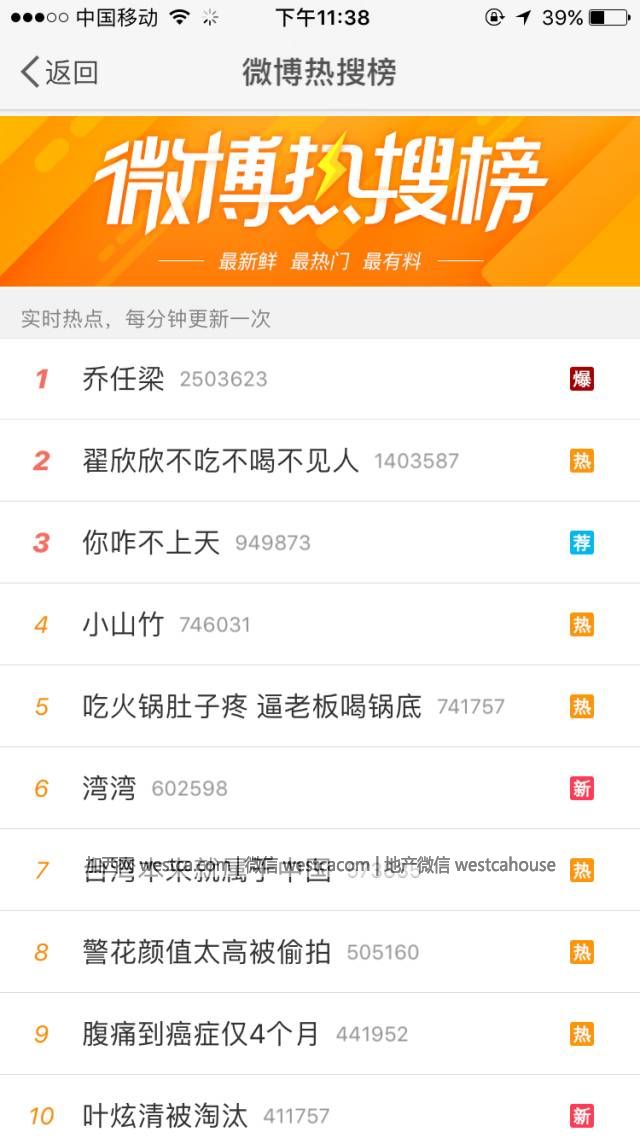Open the 小山竹 trending entry
The image size is (640, 1138).
pyautogui.click(x=123, y=625)
